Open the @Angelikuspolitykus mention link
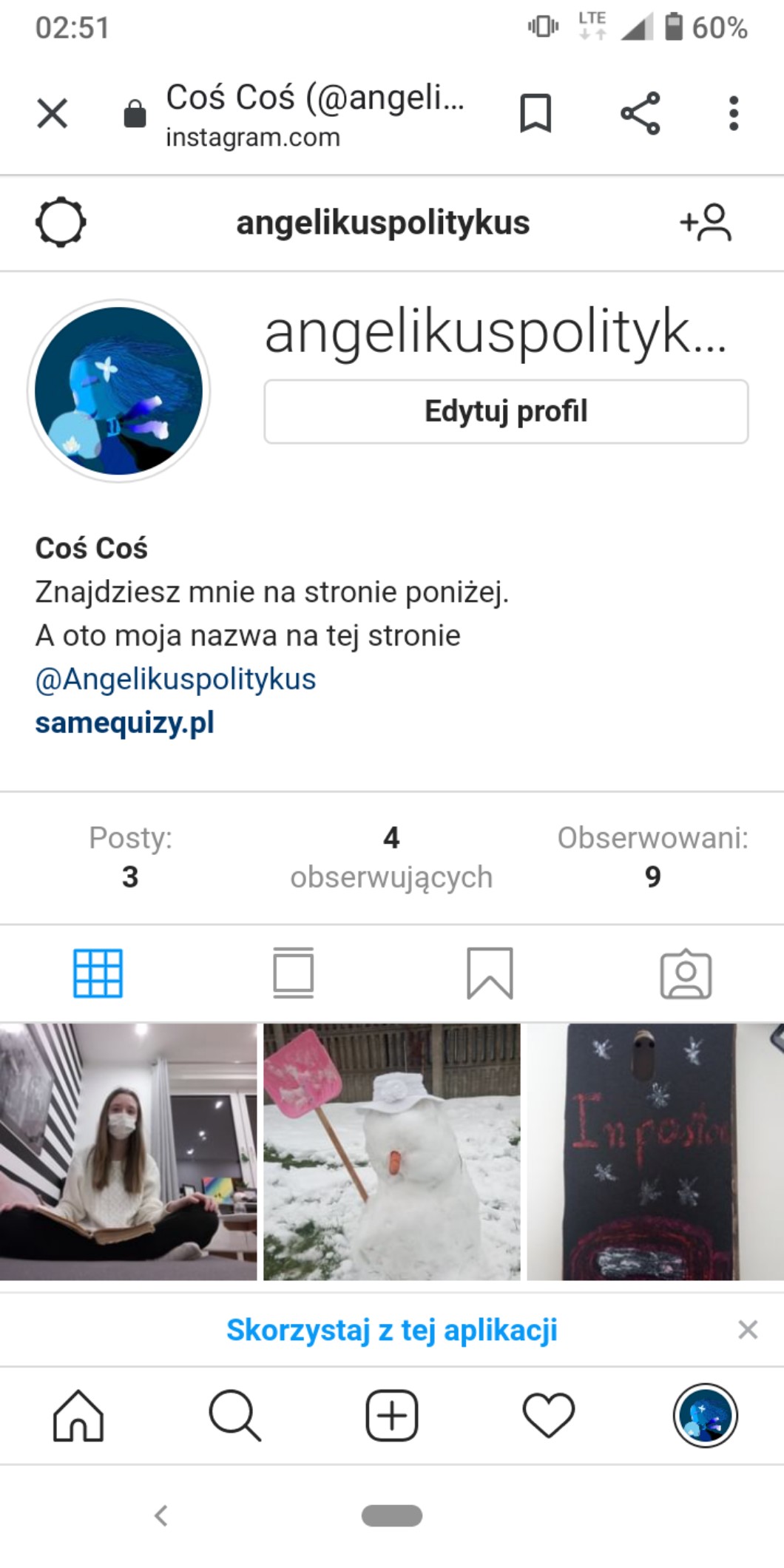The height and width of the screenshot is (1568, 784). [175, 679]
